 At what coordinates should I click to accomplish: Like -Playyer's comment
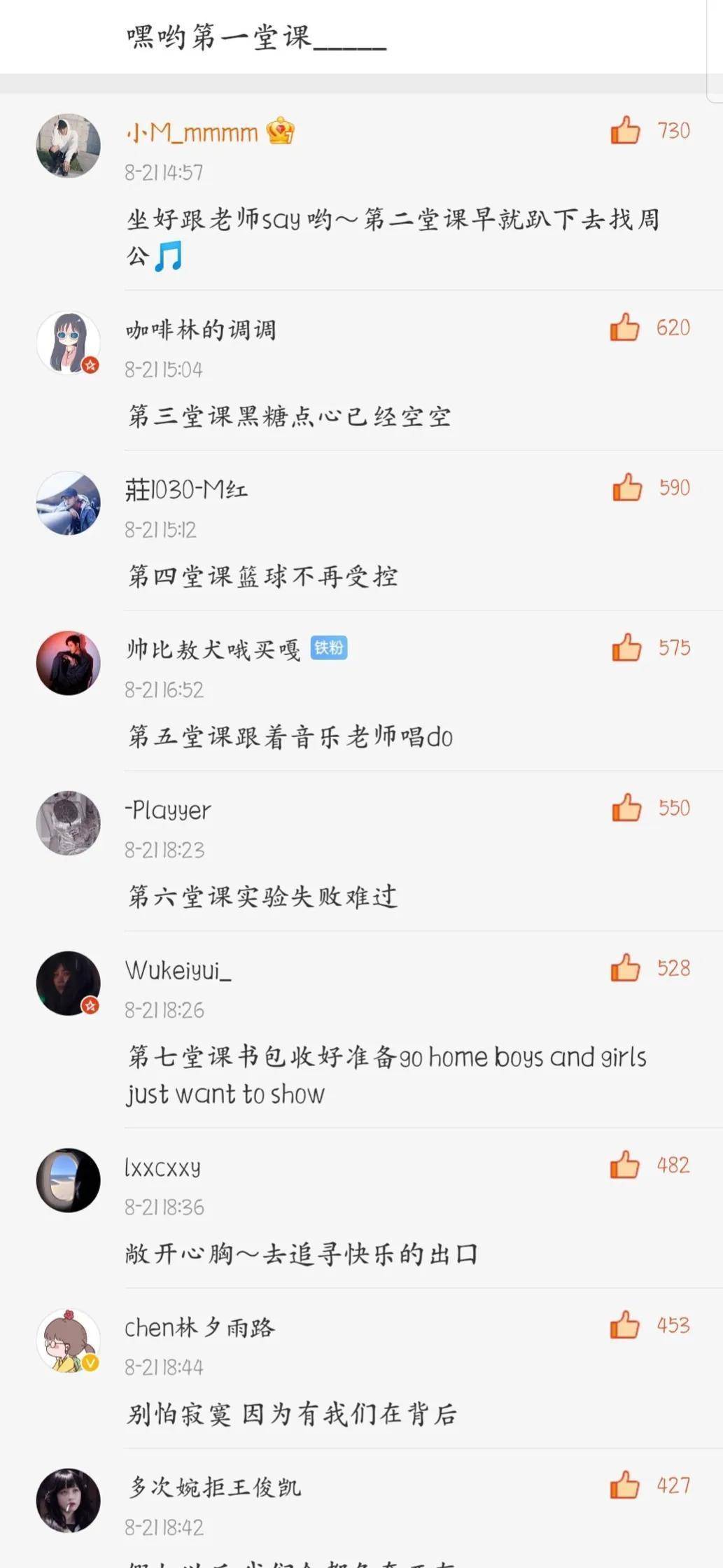pyautogui.click(x=626, y=808)
